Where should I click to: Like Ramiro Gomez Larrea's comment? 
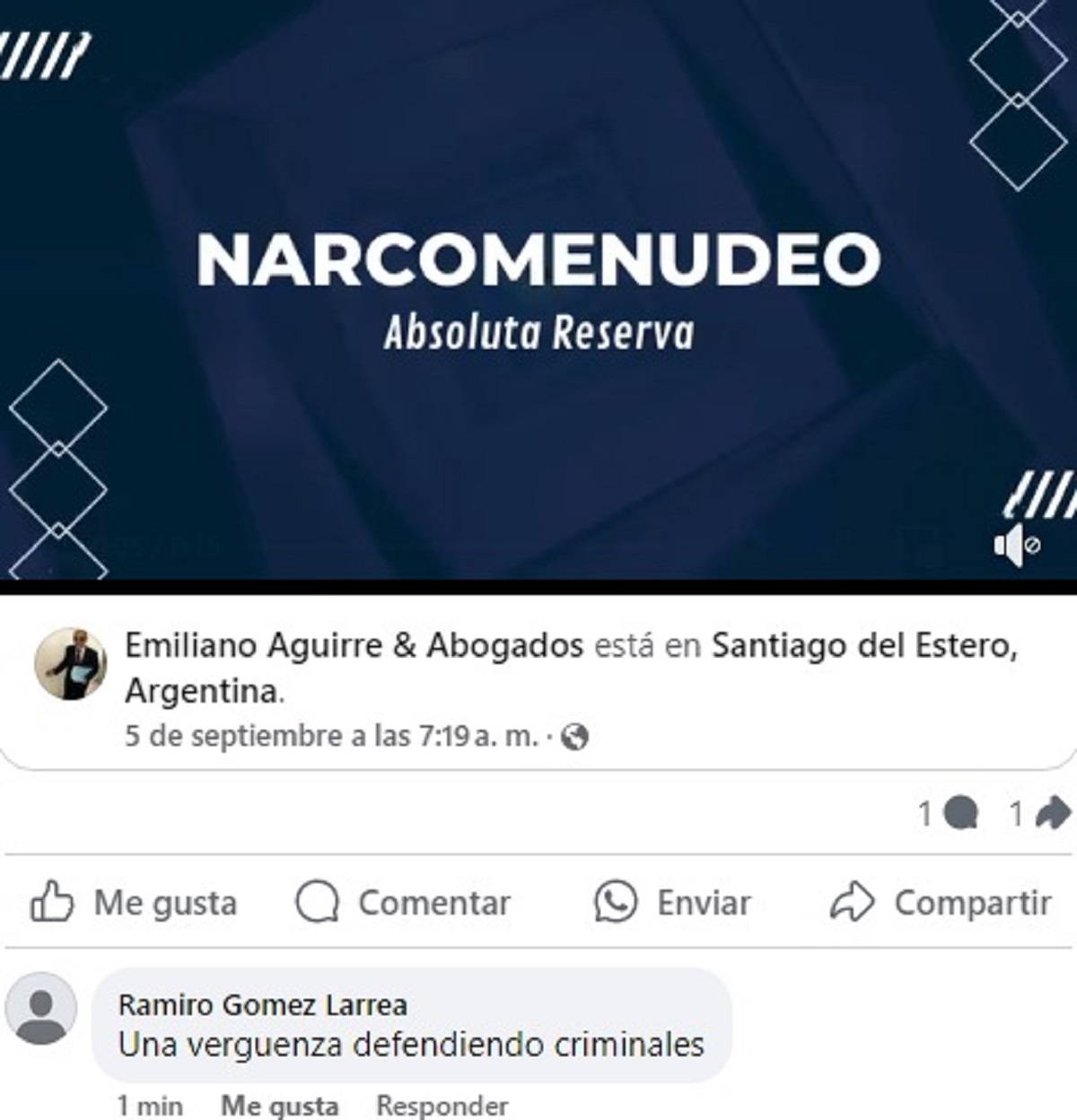click(x=279, y=1106)
